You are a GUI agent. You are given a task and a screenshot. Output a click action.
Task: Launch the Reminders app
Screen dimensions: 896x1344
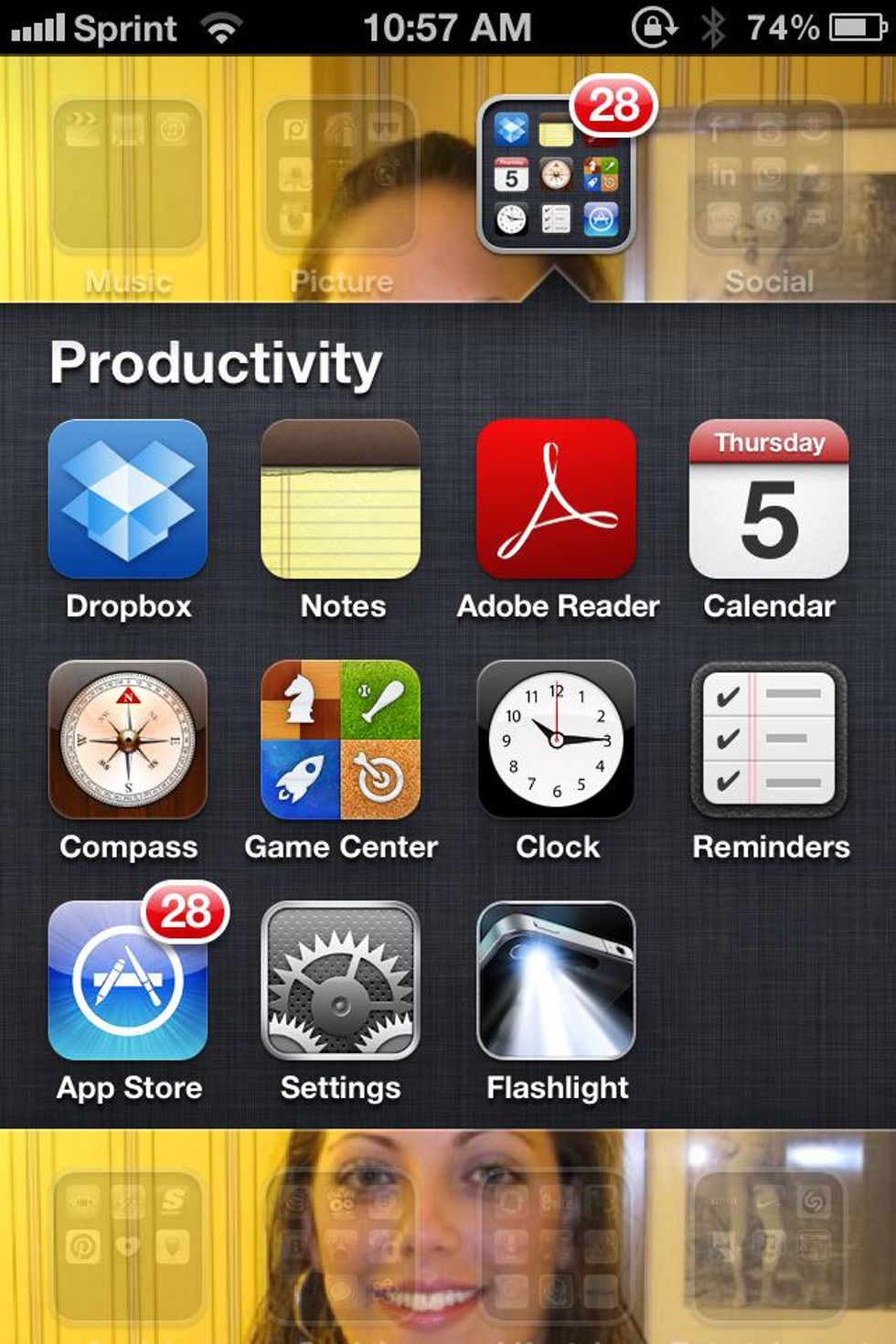click(769, 740)
